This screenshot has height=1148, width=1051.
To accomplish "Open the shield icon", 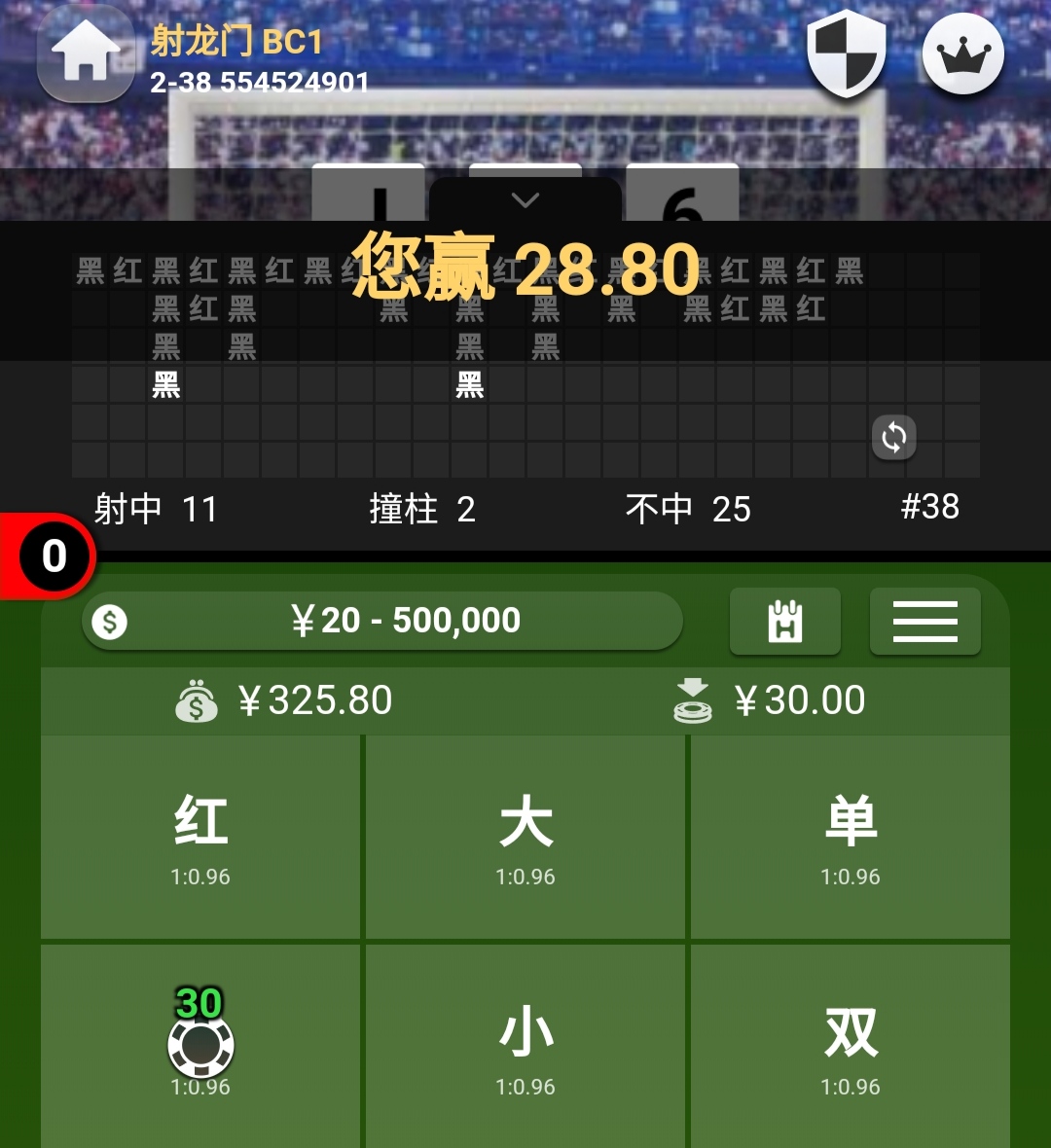I will point(847,54).
